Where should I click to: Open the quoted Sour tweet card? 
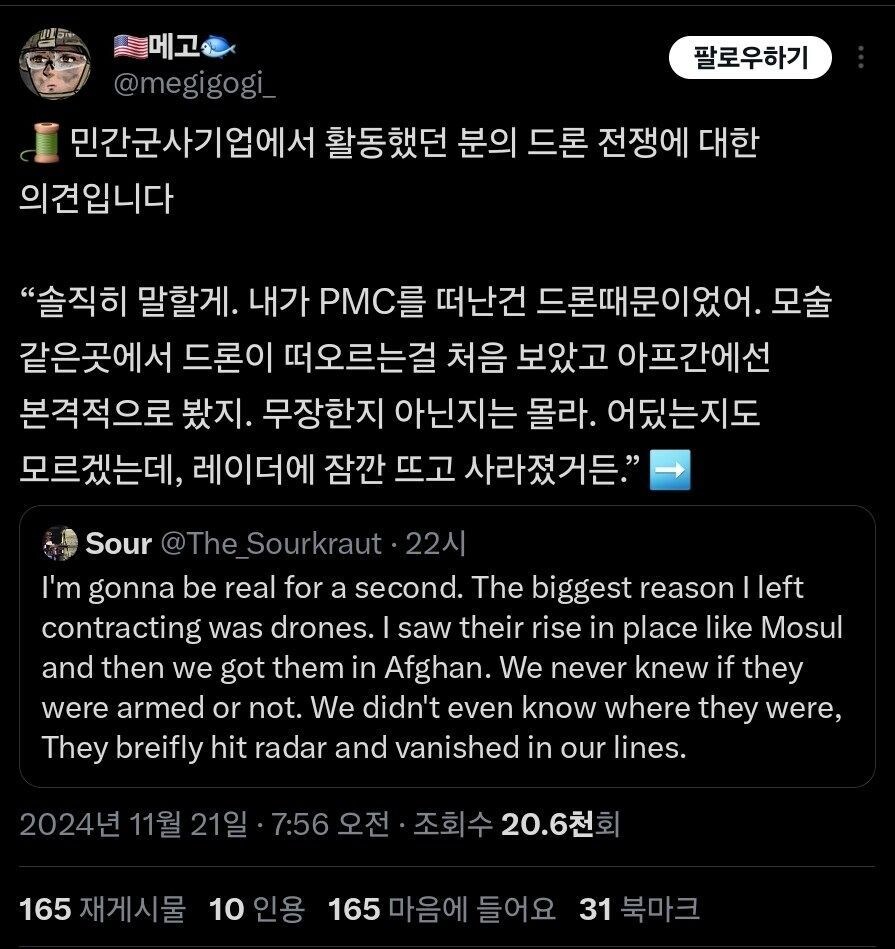447,660
